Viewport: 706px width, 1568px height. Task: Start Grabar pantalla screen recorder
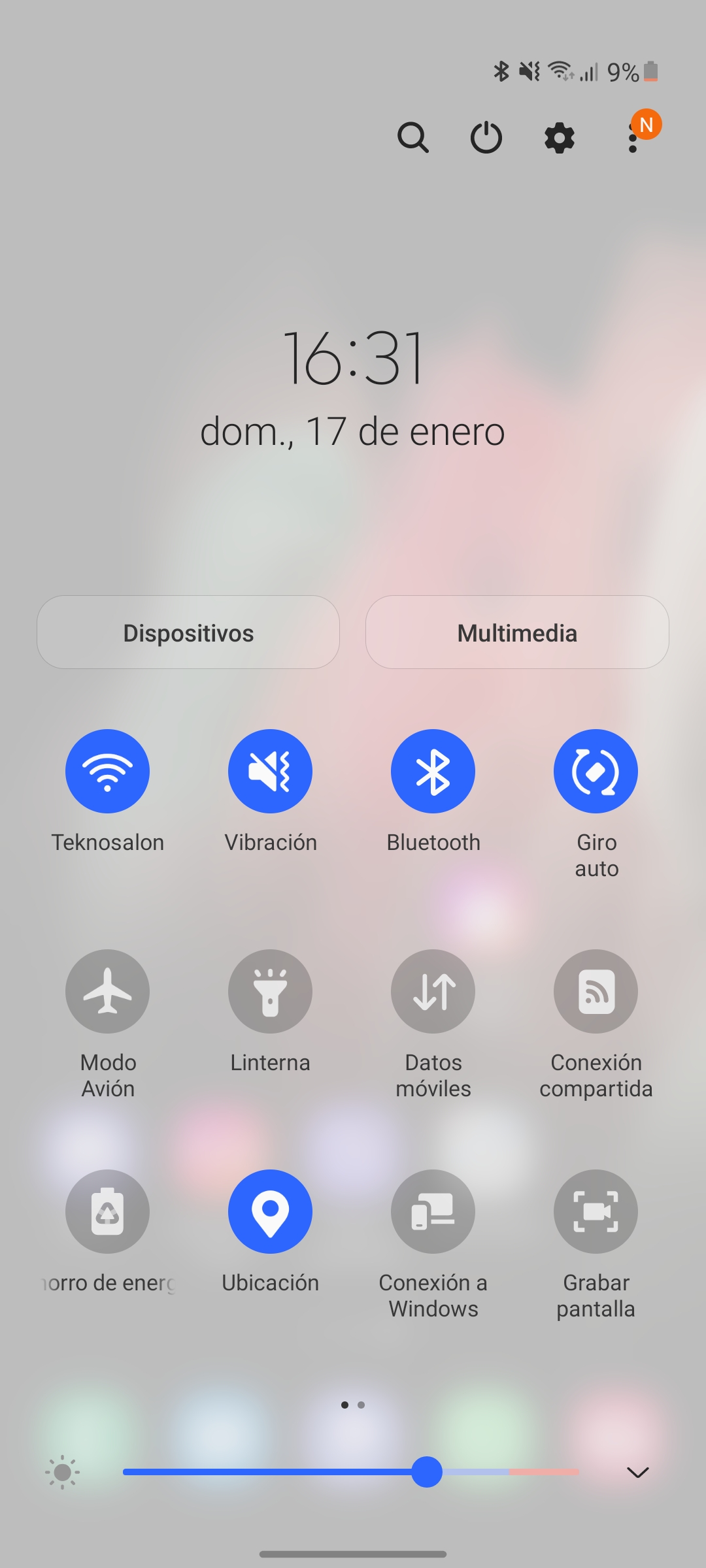pyautogui.click(x=596, y=1211)
